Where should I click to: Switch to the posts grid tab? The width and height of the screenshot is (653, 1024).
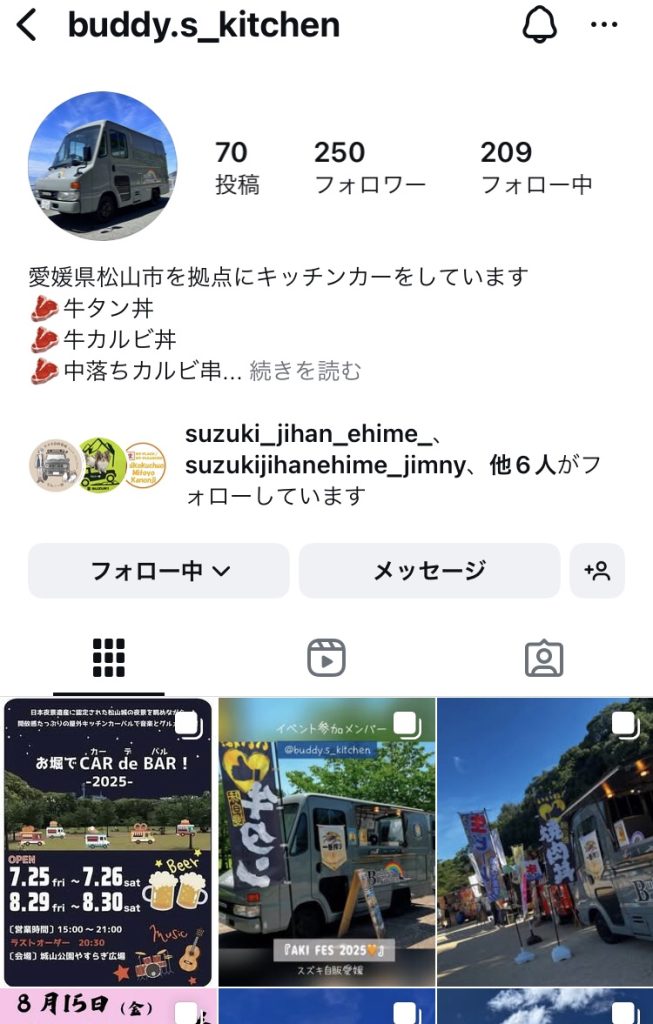(109, 658)
